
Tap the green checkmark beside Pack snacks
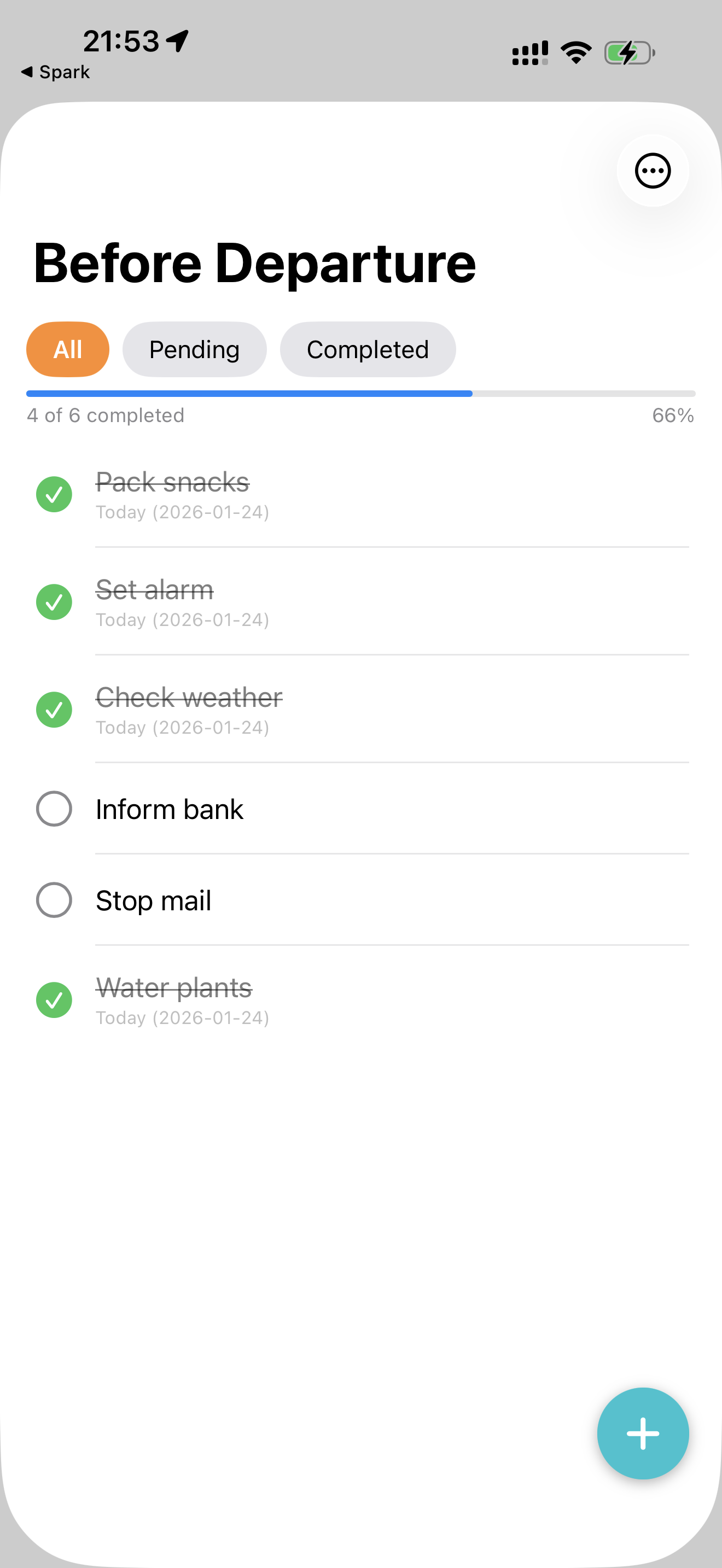click(54, 494)
